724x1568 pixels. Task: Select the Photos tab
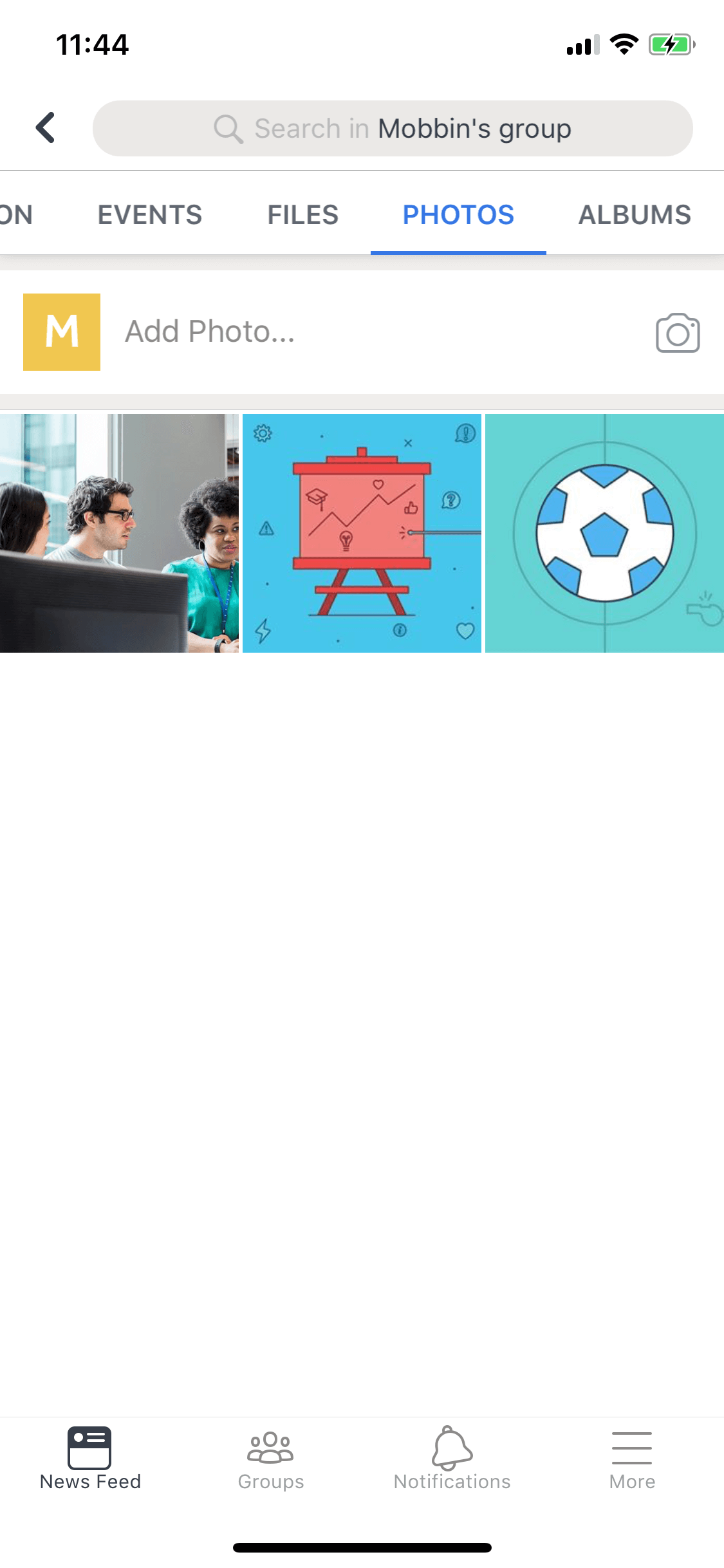[458, 214]
